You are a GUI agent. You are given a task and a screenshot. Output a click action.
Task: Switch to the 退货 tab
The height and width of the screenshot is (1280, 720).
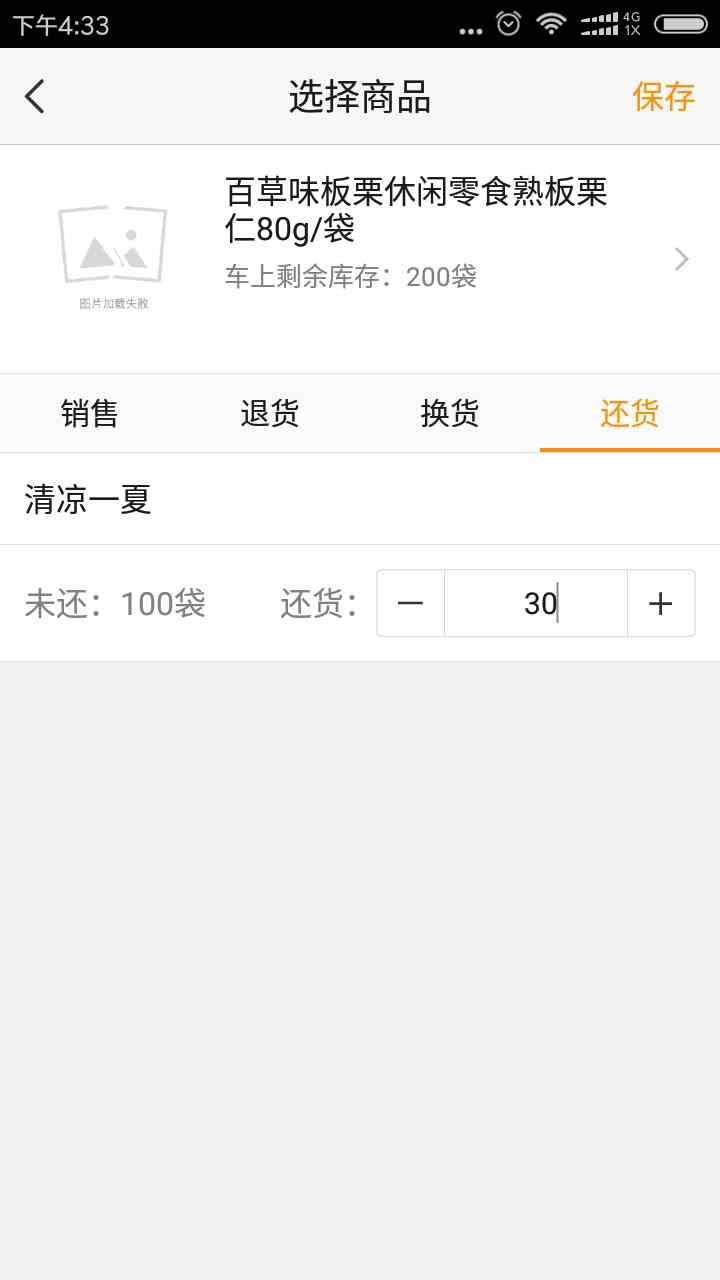(270, 413)
